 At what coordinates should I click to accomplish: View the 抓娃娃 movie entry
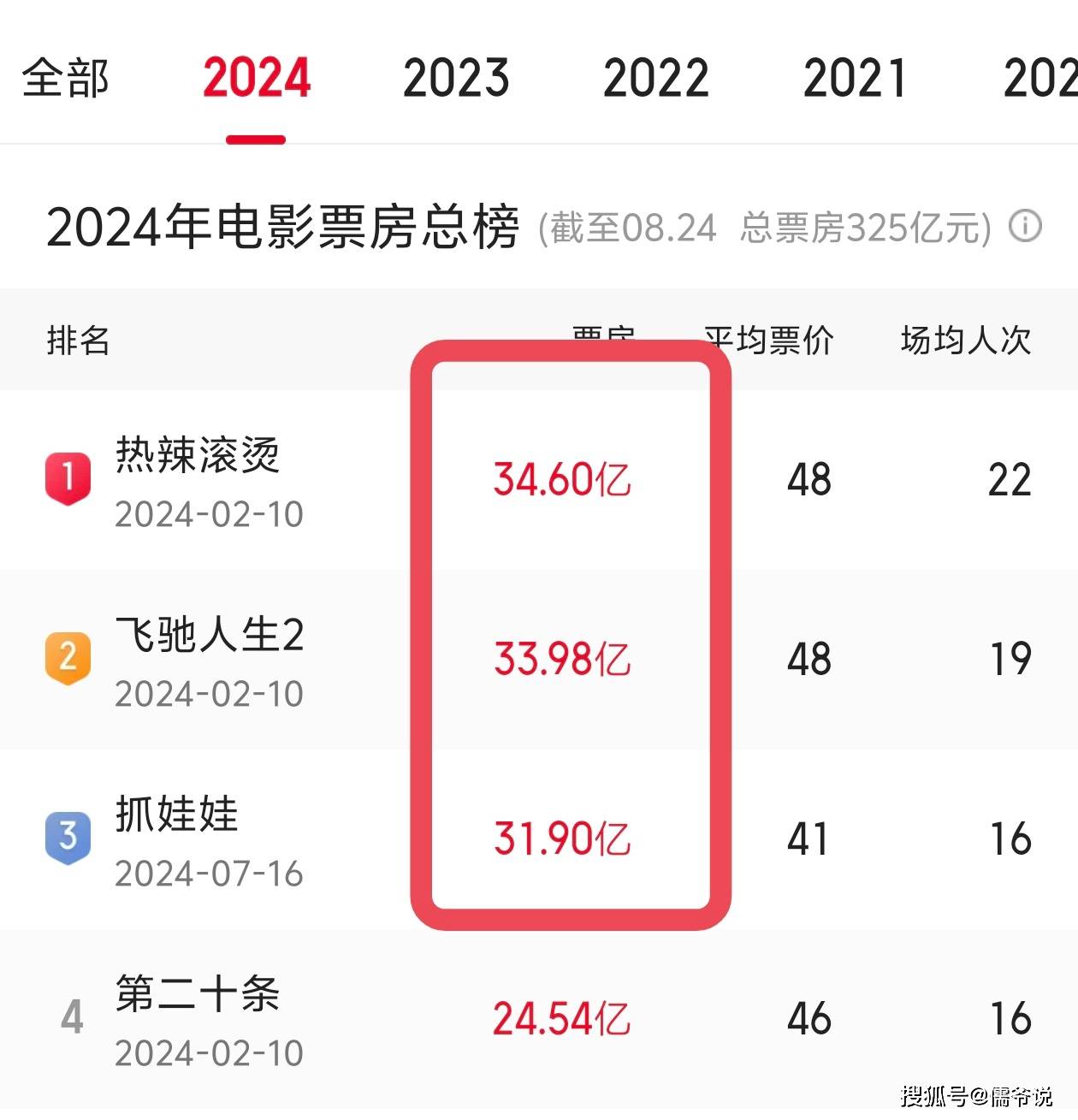pos(177,815)
